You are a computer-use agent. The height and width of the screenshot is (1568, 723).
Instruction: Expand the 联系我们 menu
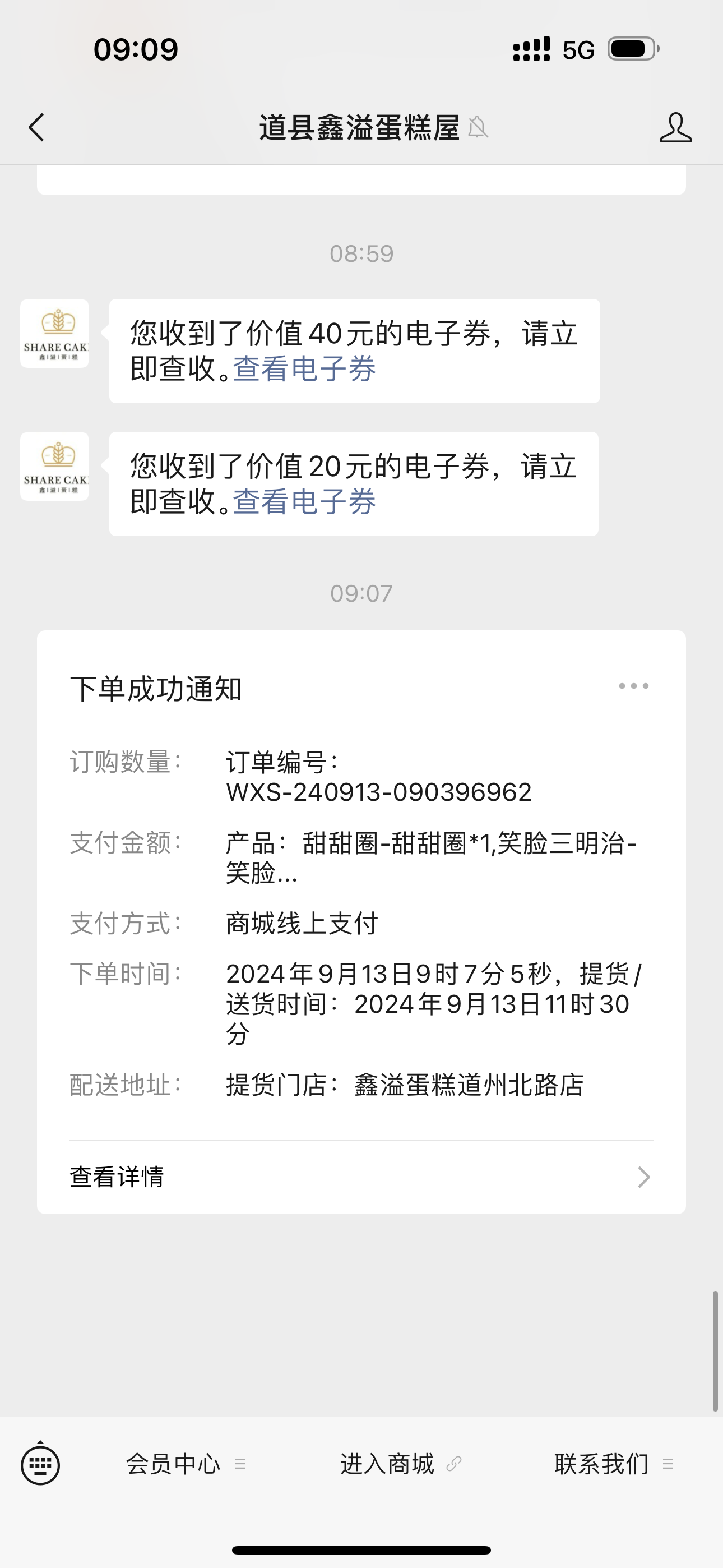616,1464
